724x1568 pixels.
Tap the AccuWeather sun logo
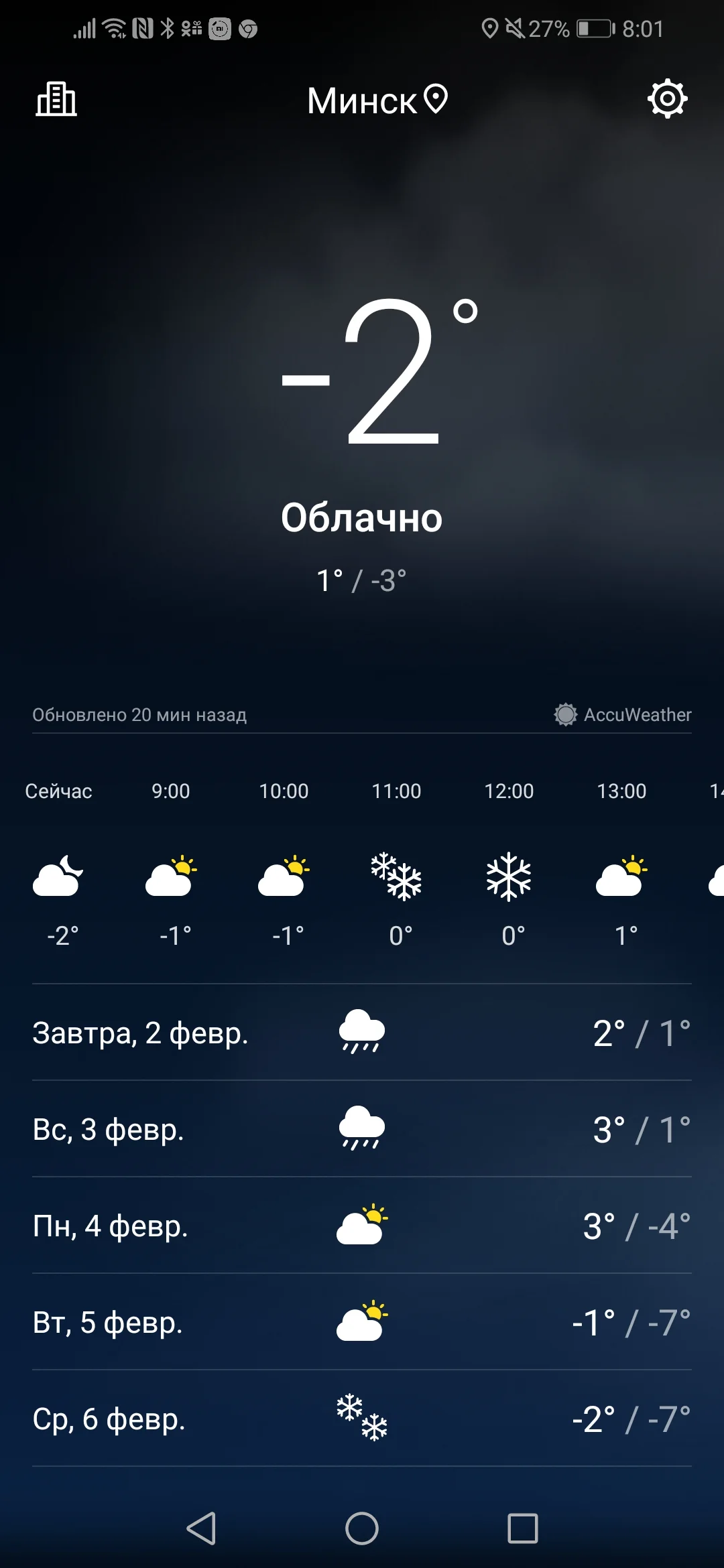565,715
